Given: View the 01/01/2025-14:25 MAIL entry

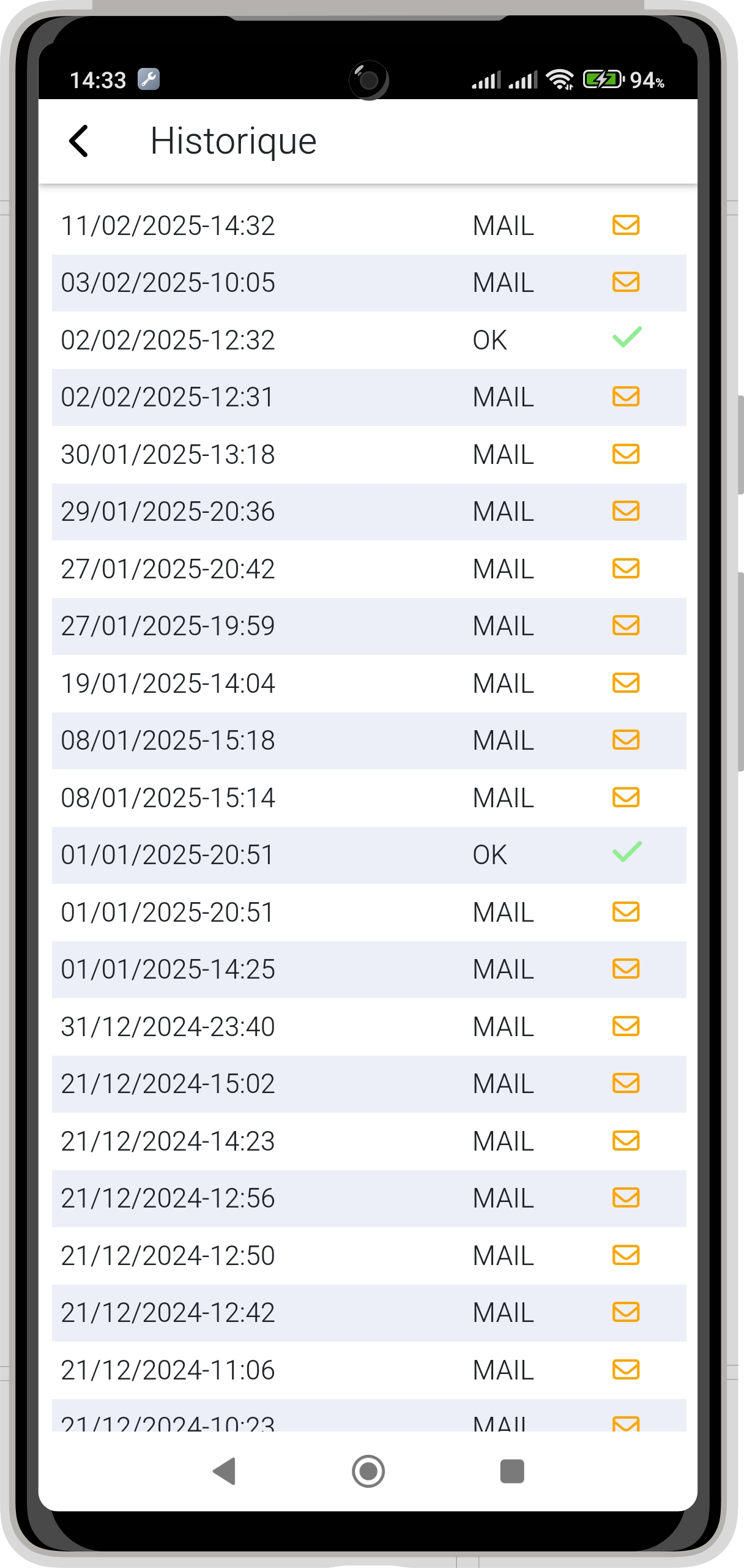Looking at the screenshot, I should (368, 969).
